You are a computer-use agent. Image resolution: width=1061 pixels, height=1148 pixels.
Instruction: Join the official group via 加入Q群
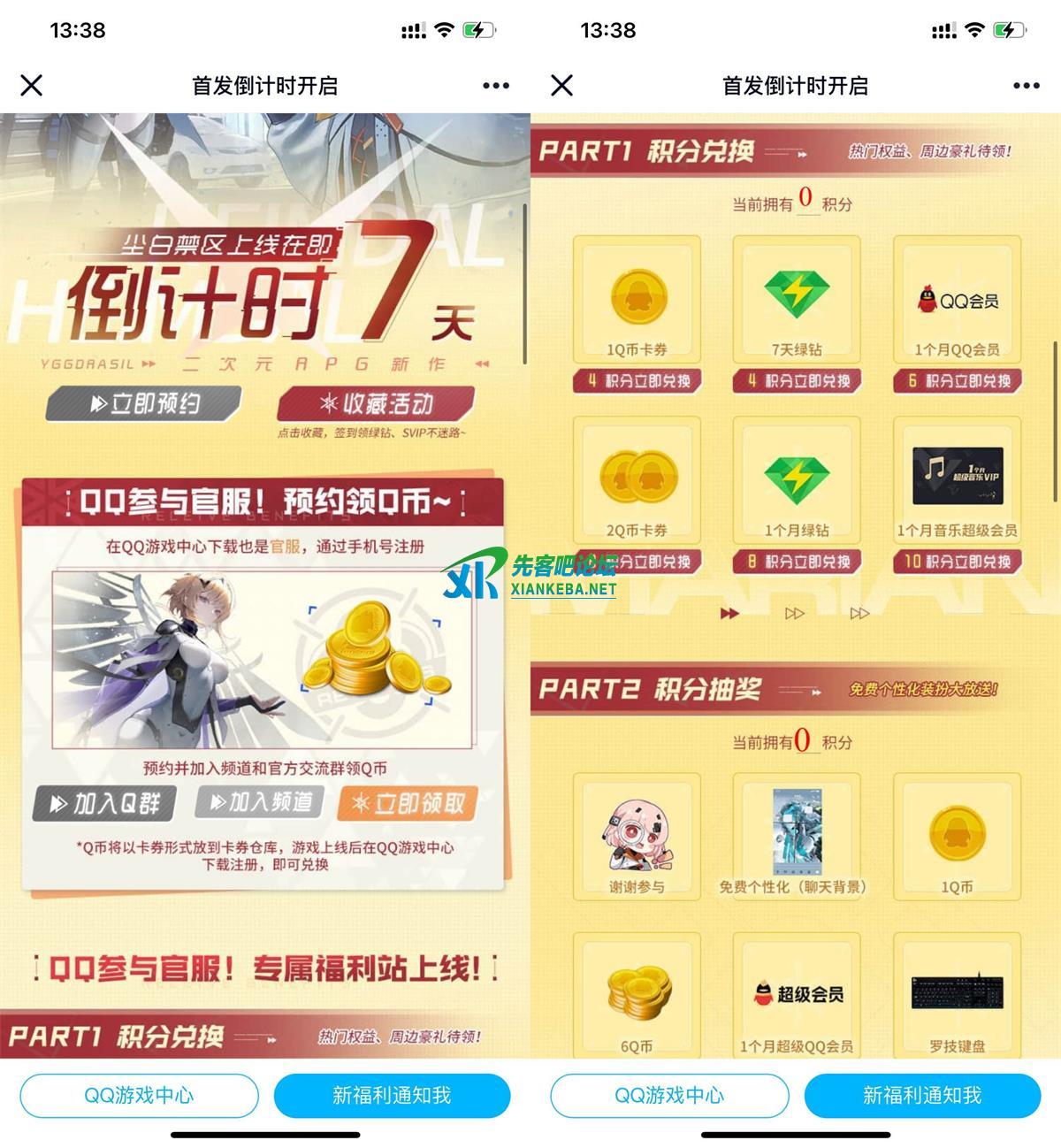pos(104,803)
